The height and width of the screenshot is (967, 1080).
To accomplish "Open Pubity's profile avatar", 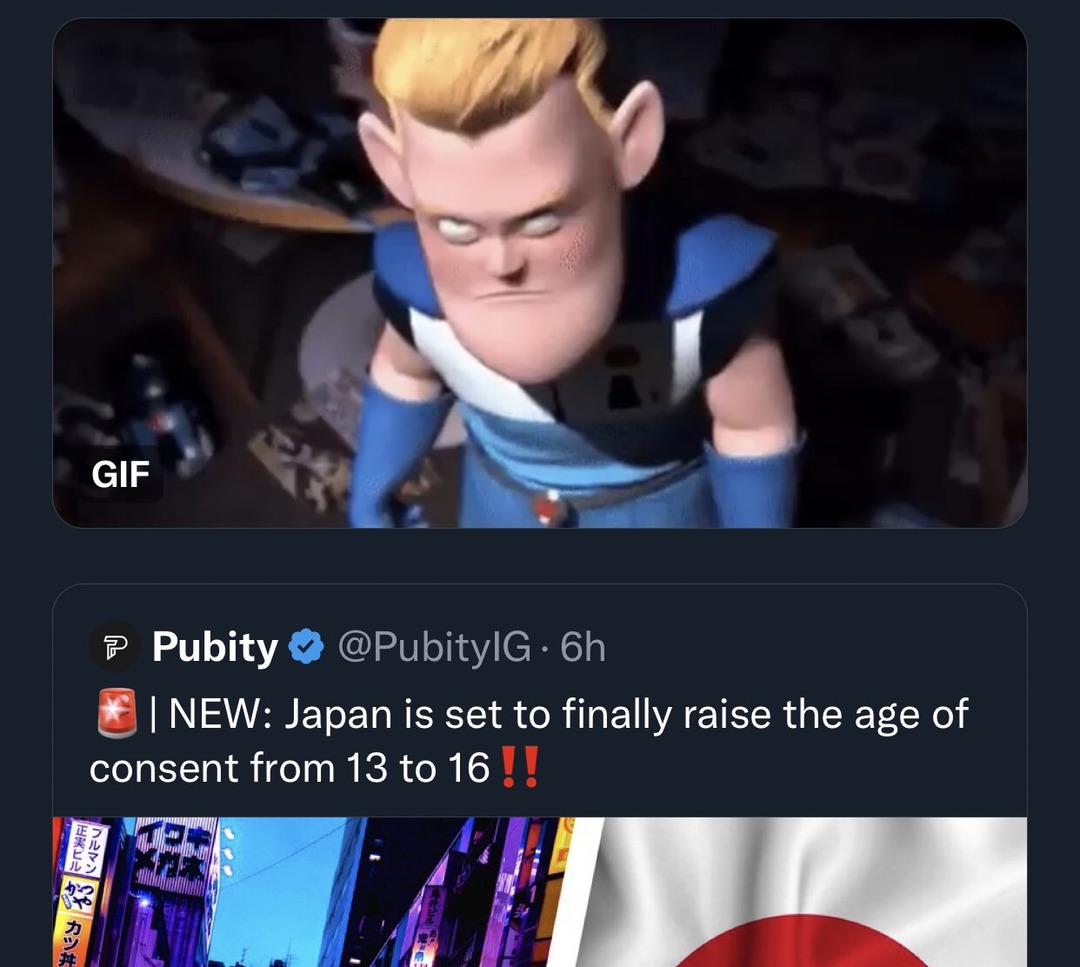I will [x=115, y=647].
